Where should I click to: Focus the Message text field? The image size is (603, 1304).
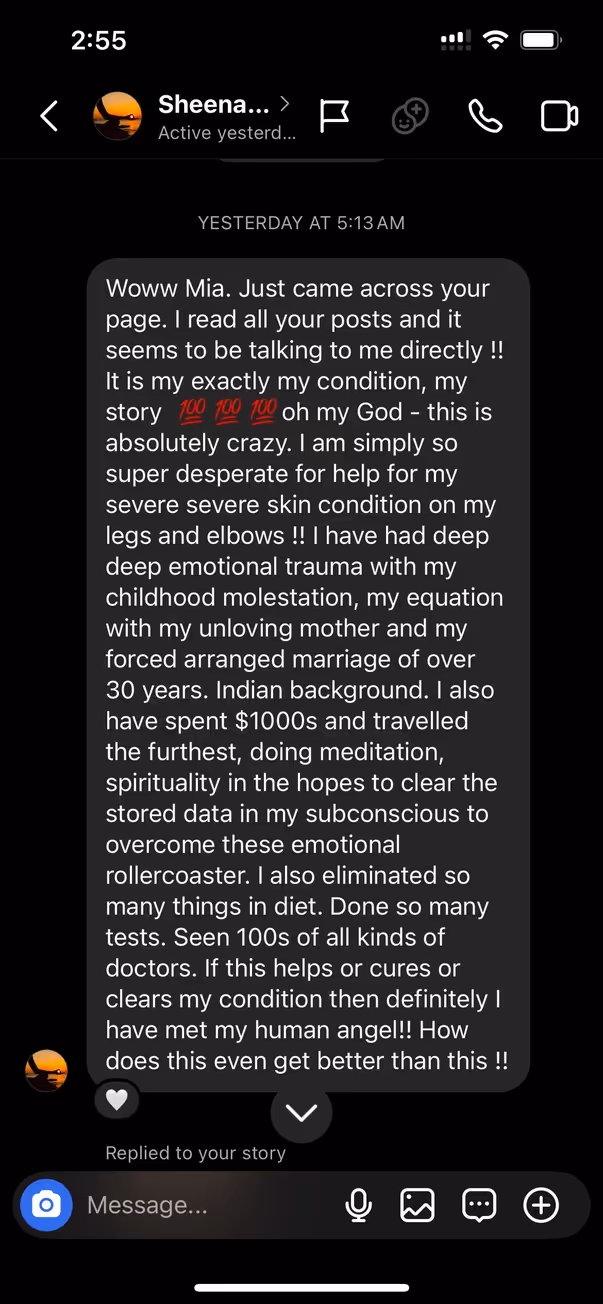(x=205, y=1205)
